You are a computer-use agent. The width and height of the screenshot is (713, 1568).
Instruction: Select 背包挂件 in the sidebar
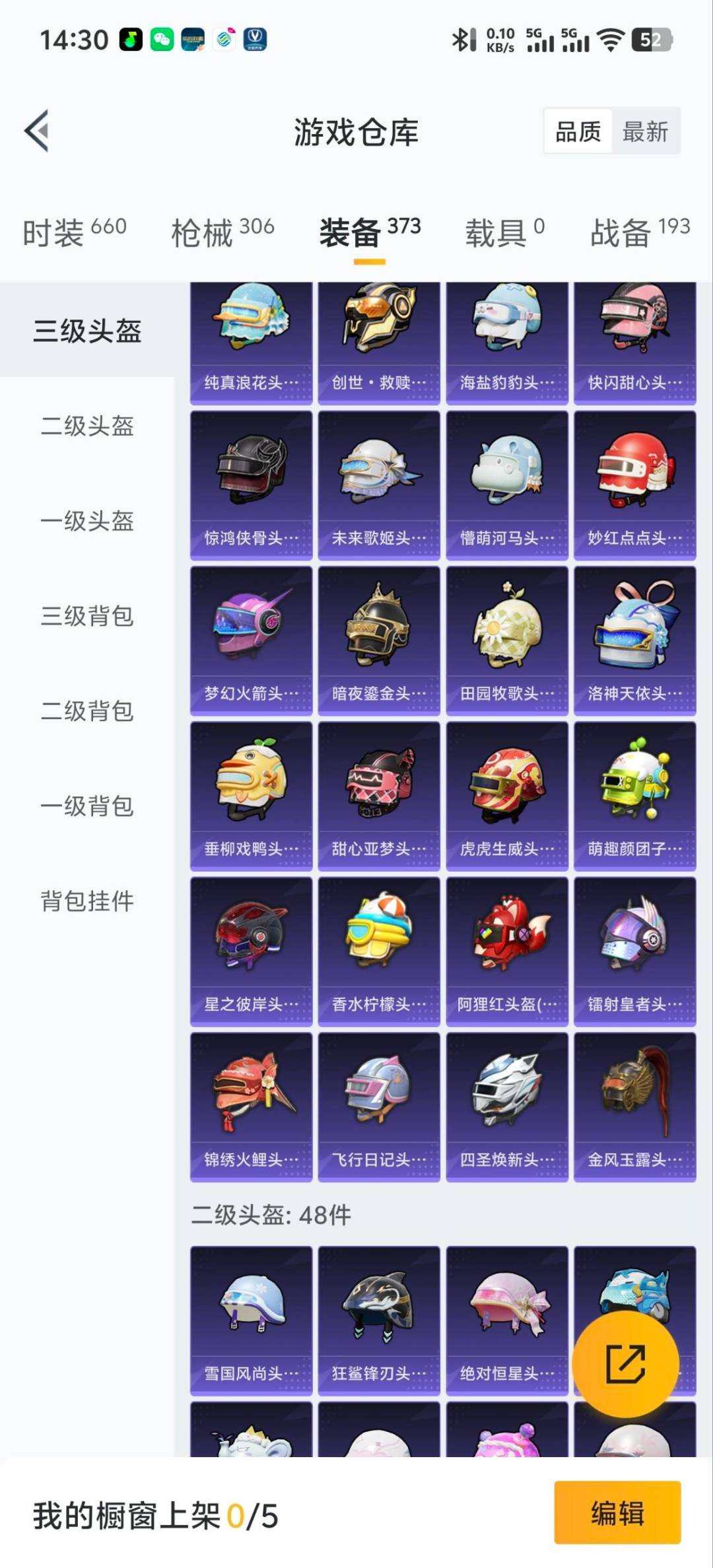(88, 901)
